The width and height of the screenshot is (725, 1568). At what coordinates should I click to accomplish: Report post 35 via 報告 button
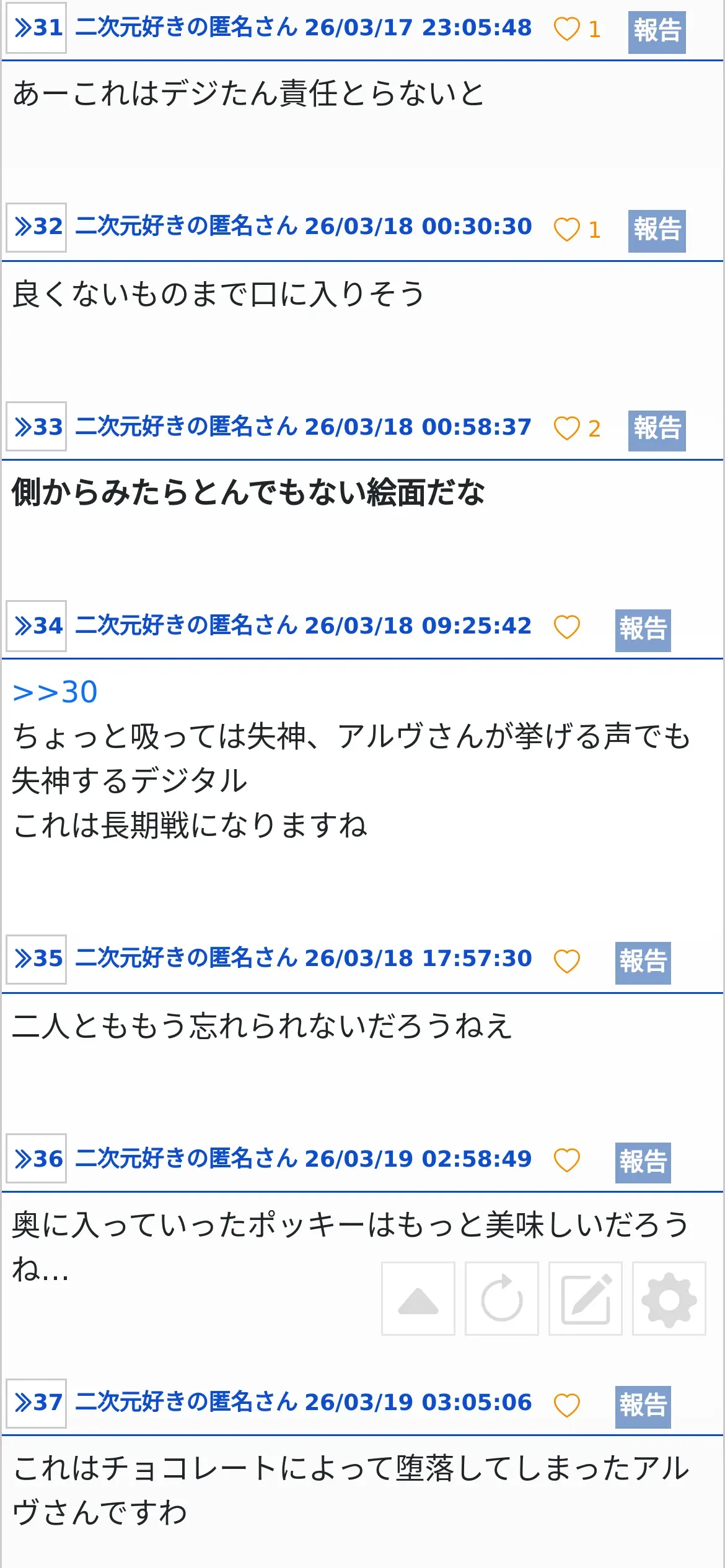point(643,962)
